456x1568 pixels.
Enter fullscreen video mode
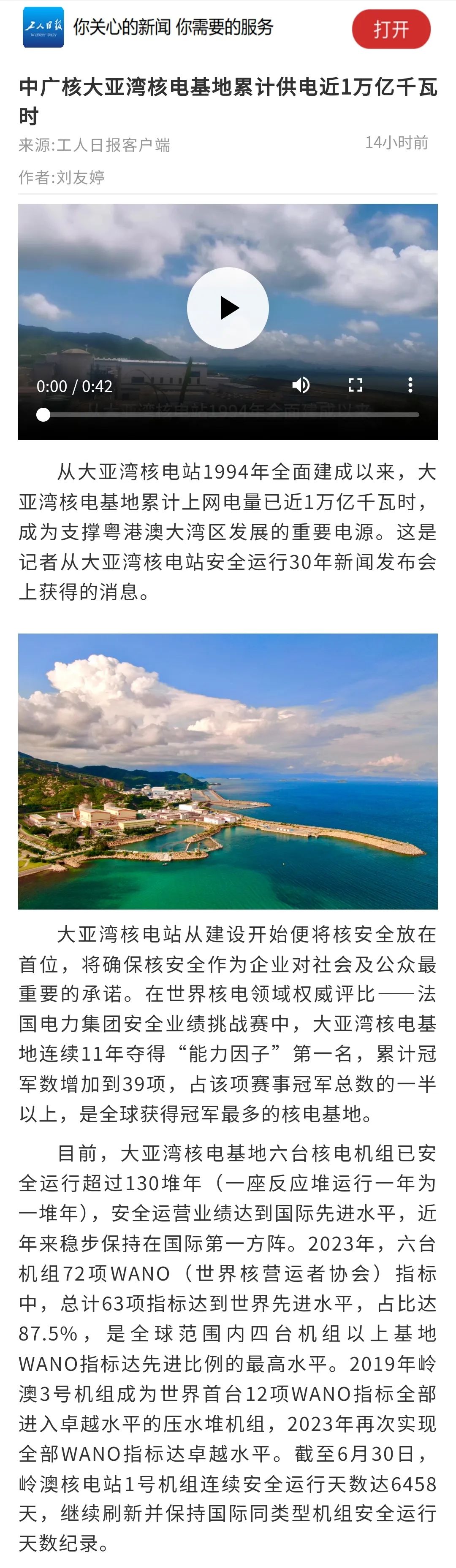(356, 385)
